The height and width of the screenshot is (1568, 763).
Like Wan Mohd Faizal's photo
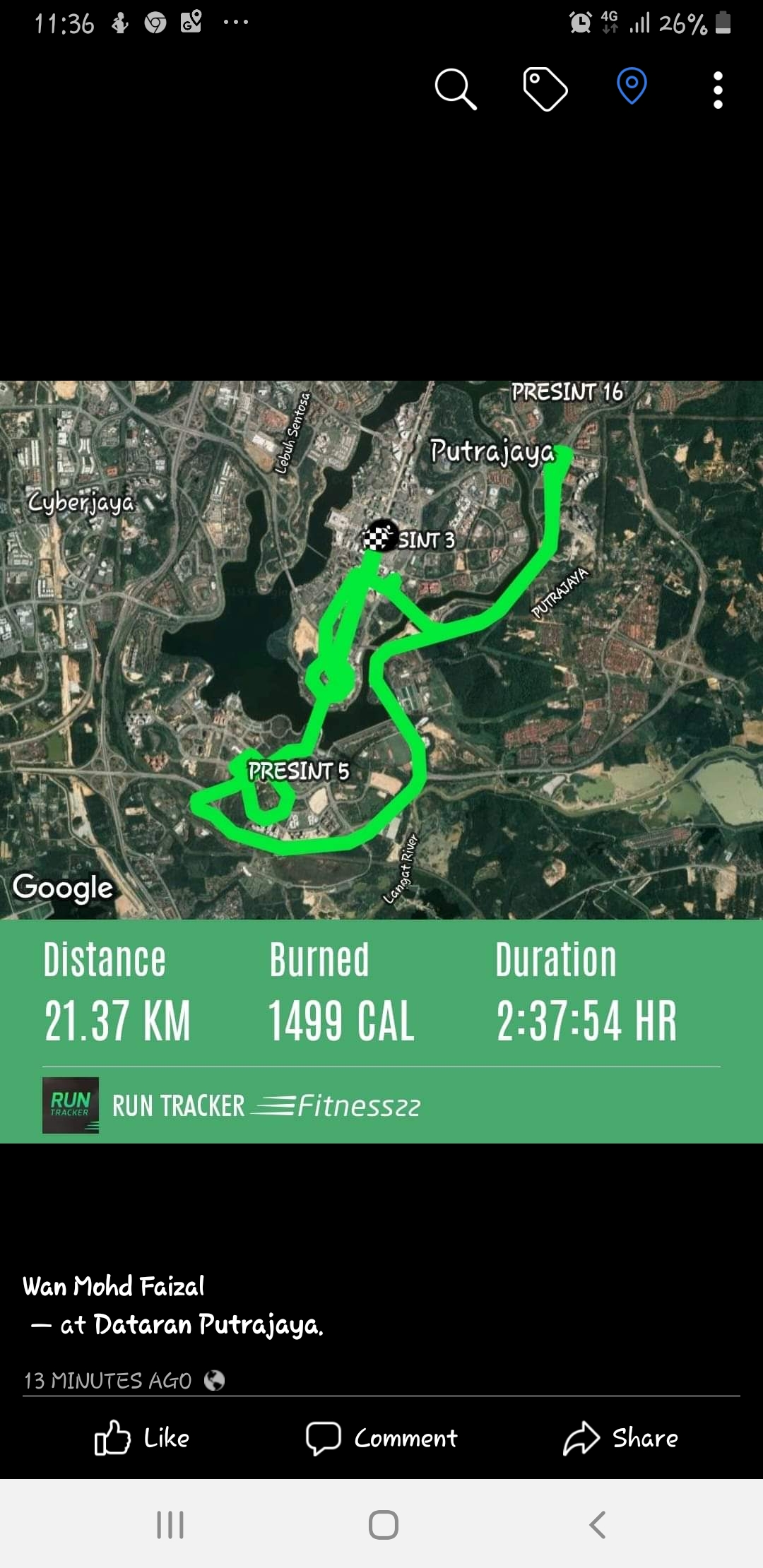pyautogui.click(x=142, y=1437)
